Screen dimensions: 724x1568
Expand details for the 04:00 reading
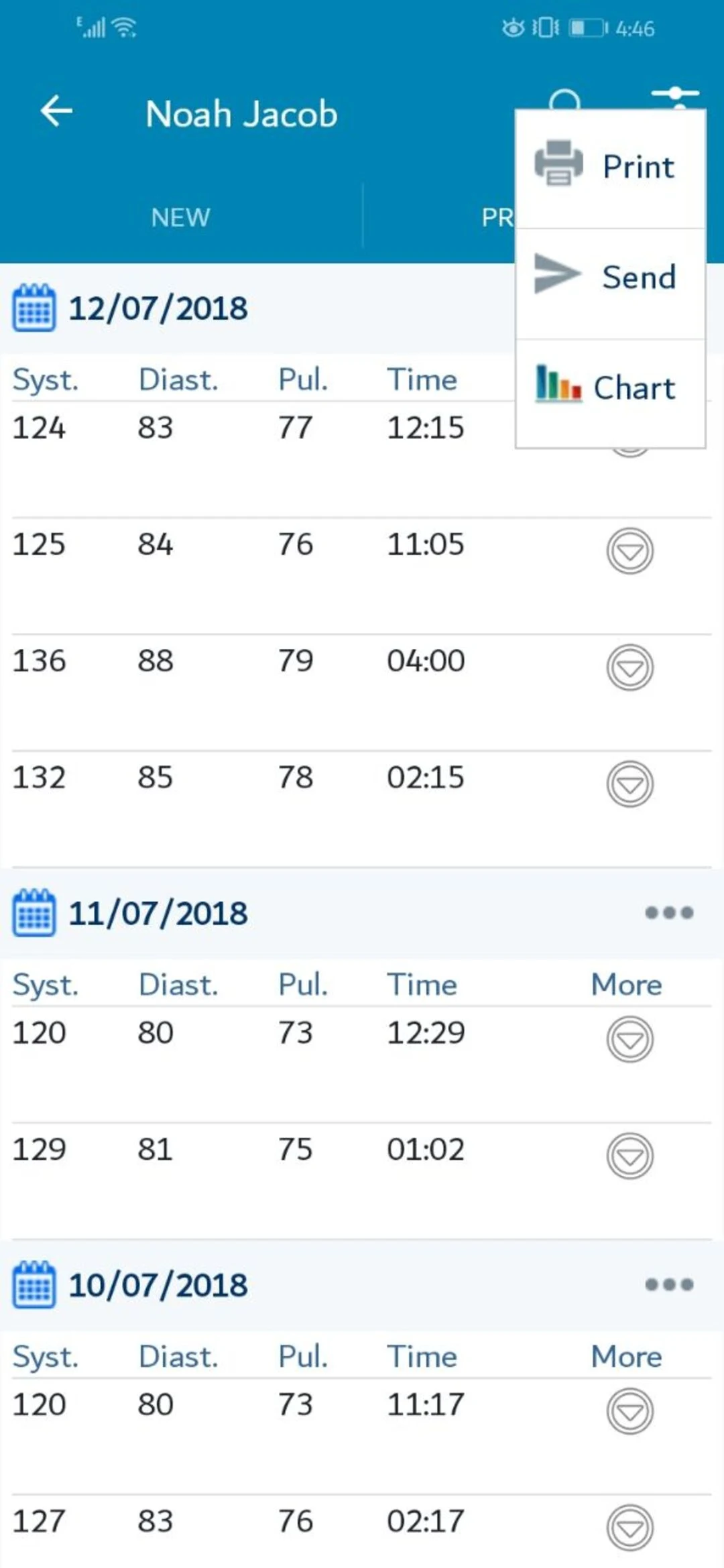tap(629, 668)
